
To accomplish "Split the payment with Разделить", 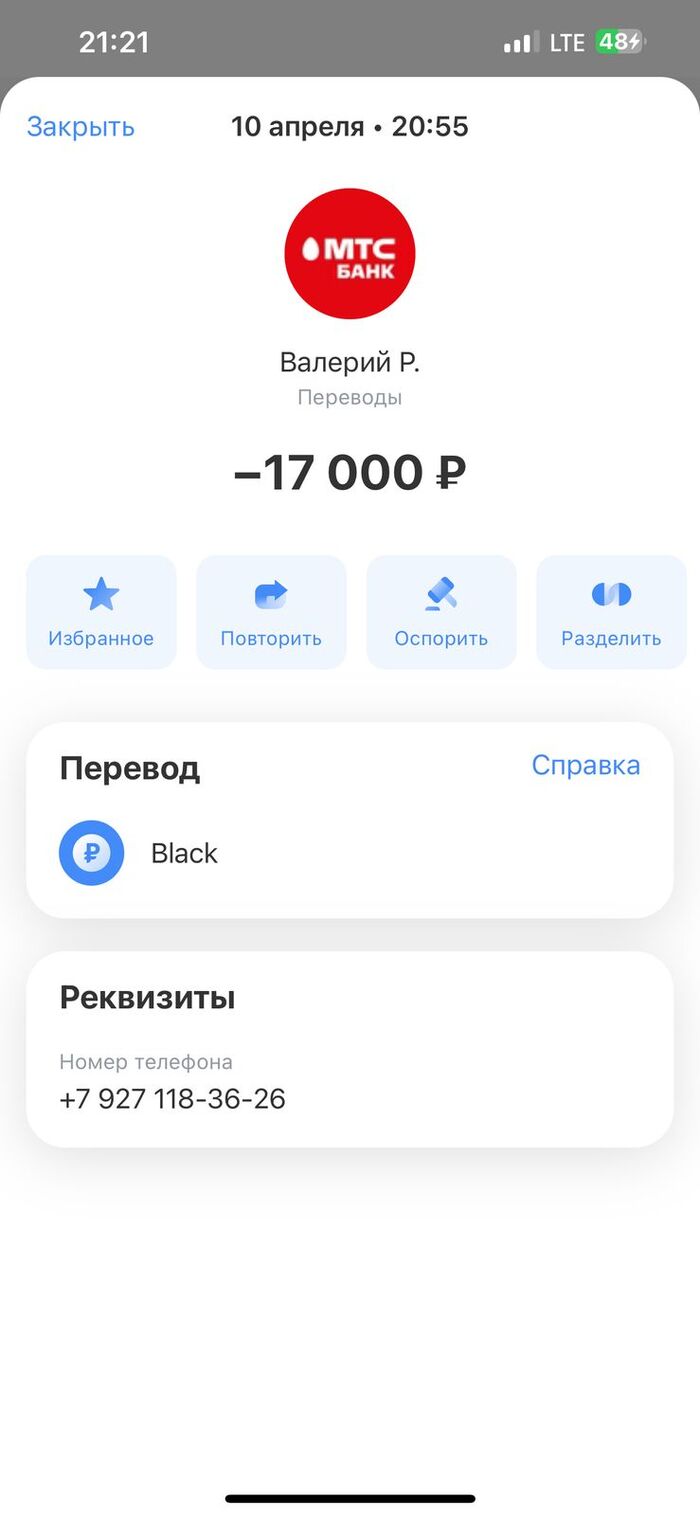I will (611, 612).
